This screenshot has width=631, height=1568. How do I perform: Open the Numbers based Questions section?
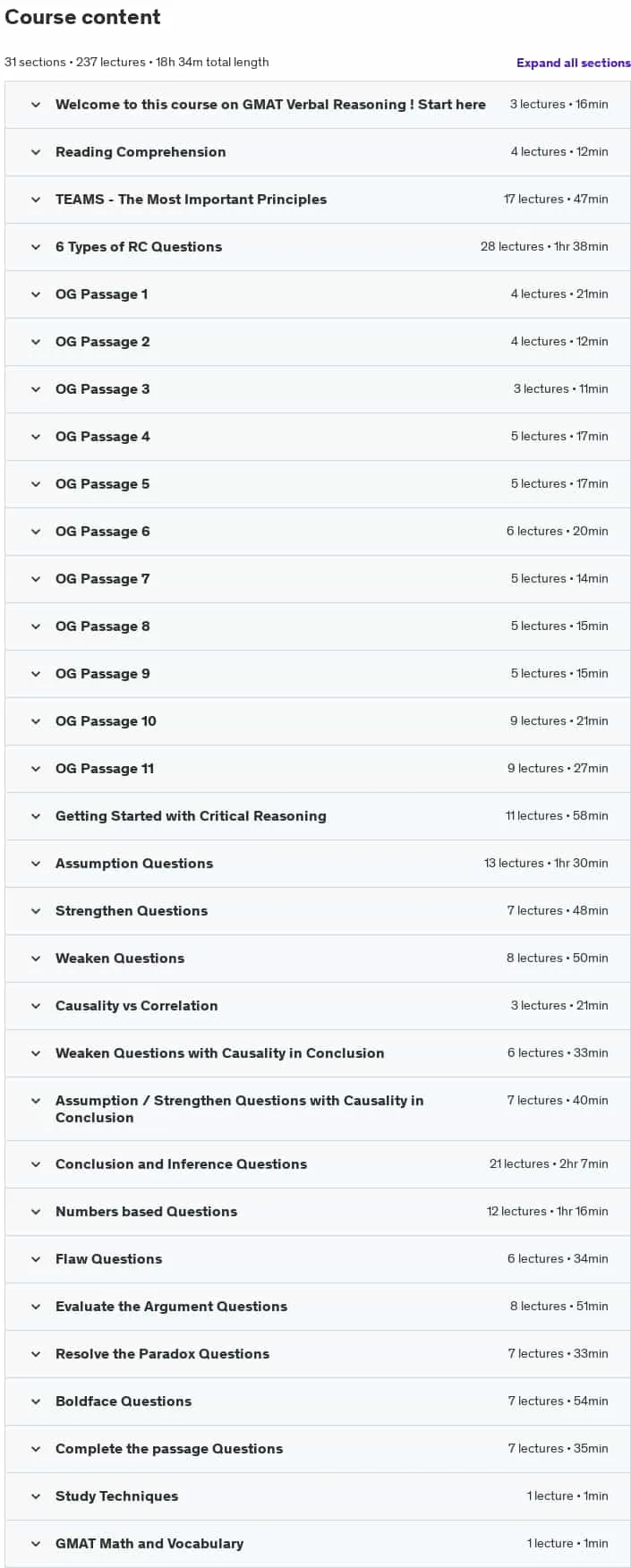pyautogui.click(x=317, y=1212)
